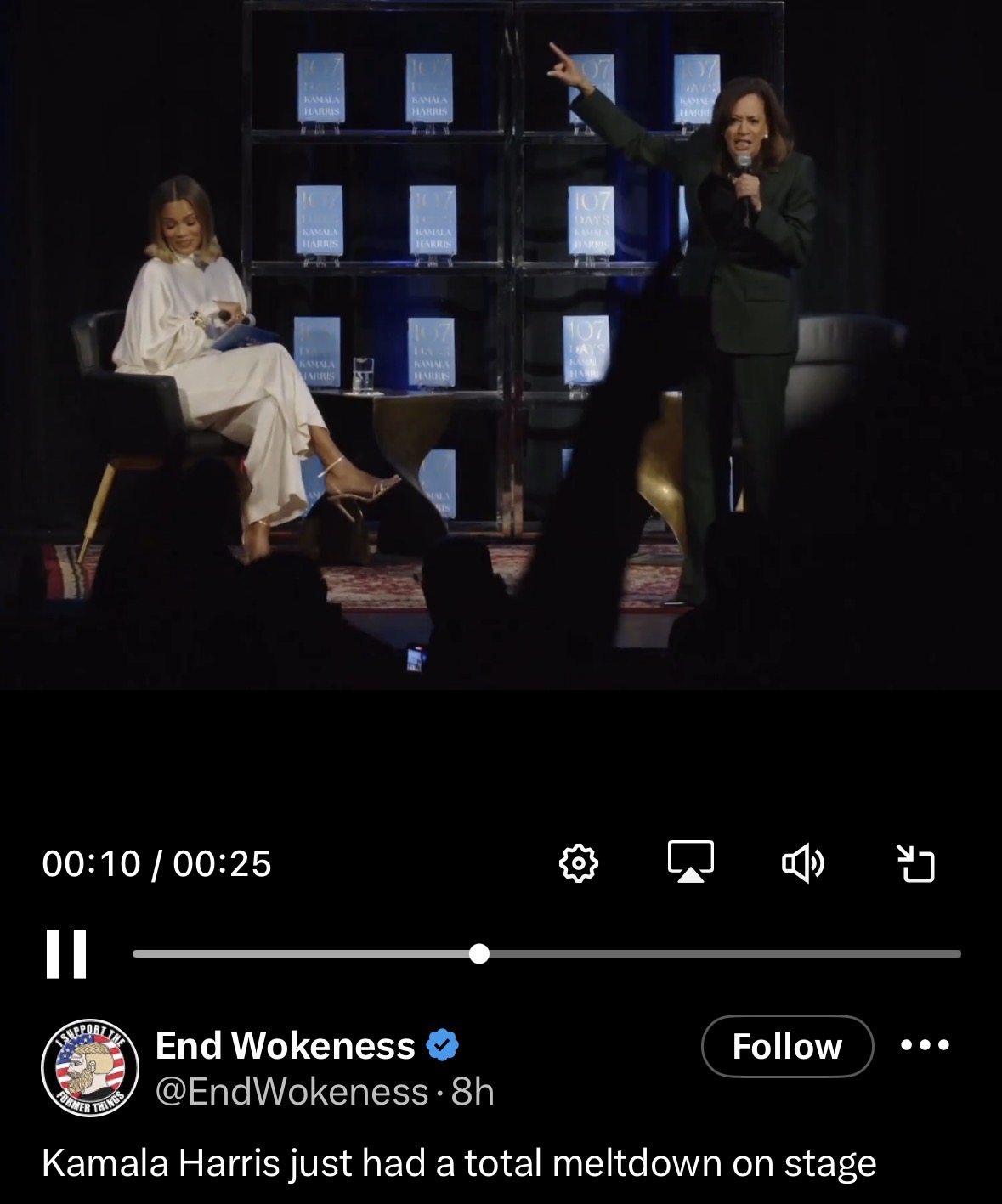Open video settings gear

pos(579,863)
